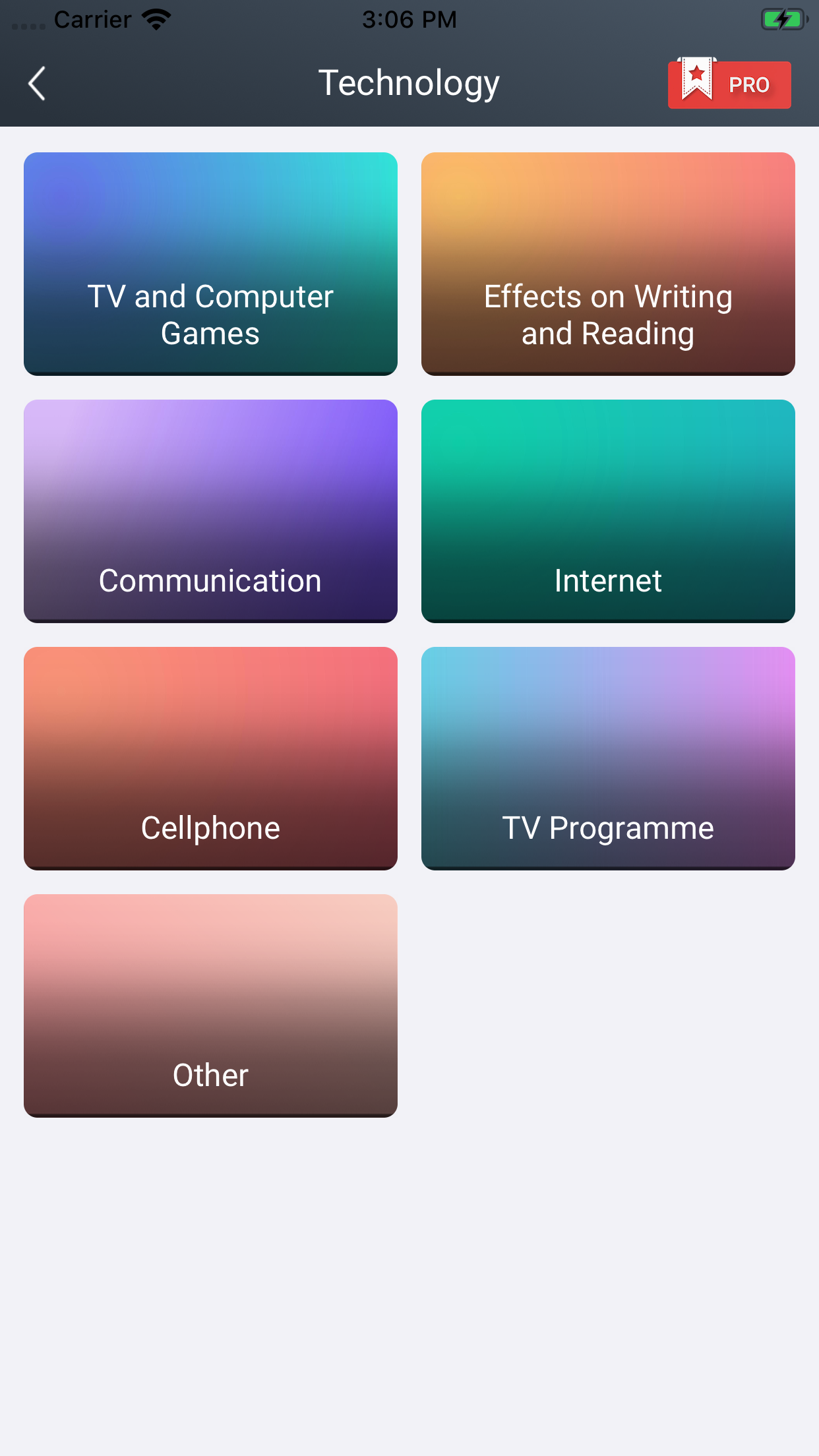Tap the Technology title in the header
819x1456 pixels.
tap(409, 82)
